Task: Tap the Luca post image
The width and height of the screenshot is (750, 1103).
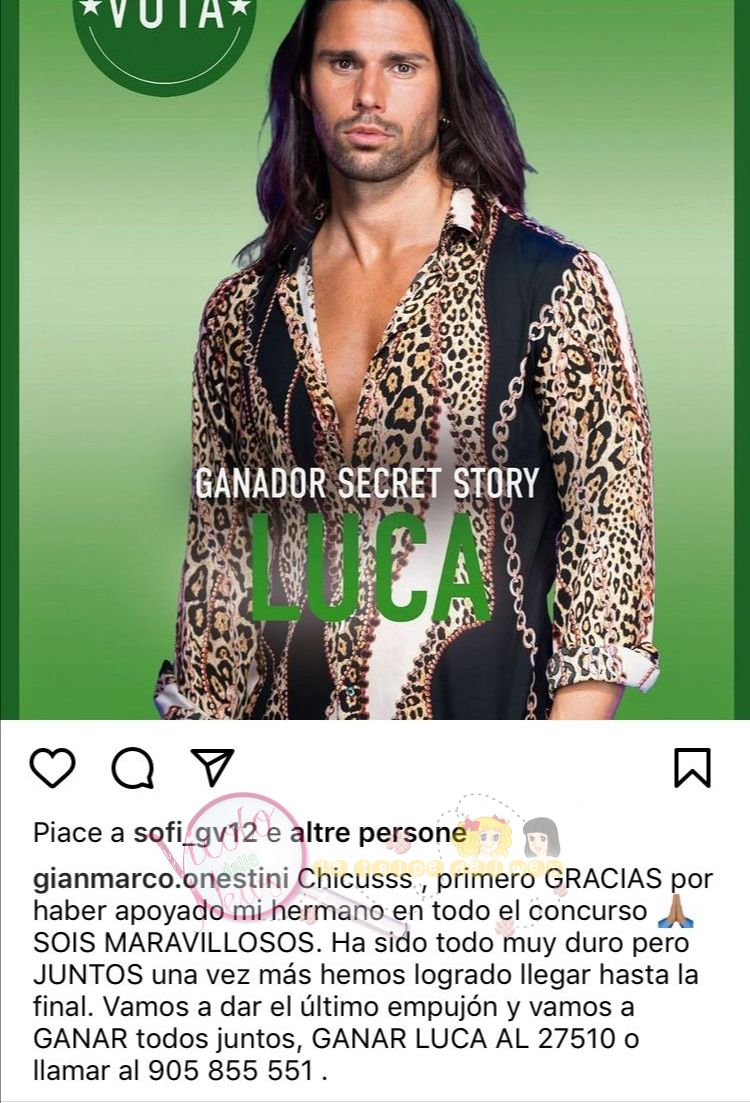Action: (x=375, y=360)
